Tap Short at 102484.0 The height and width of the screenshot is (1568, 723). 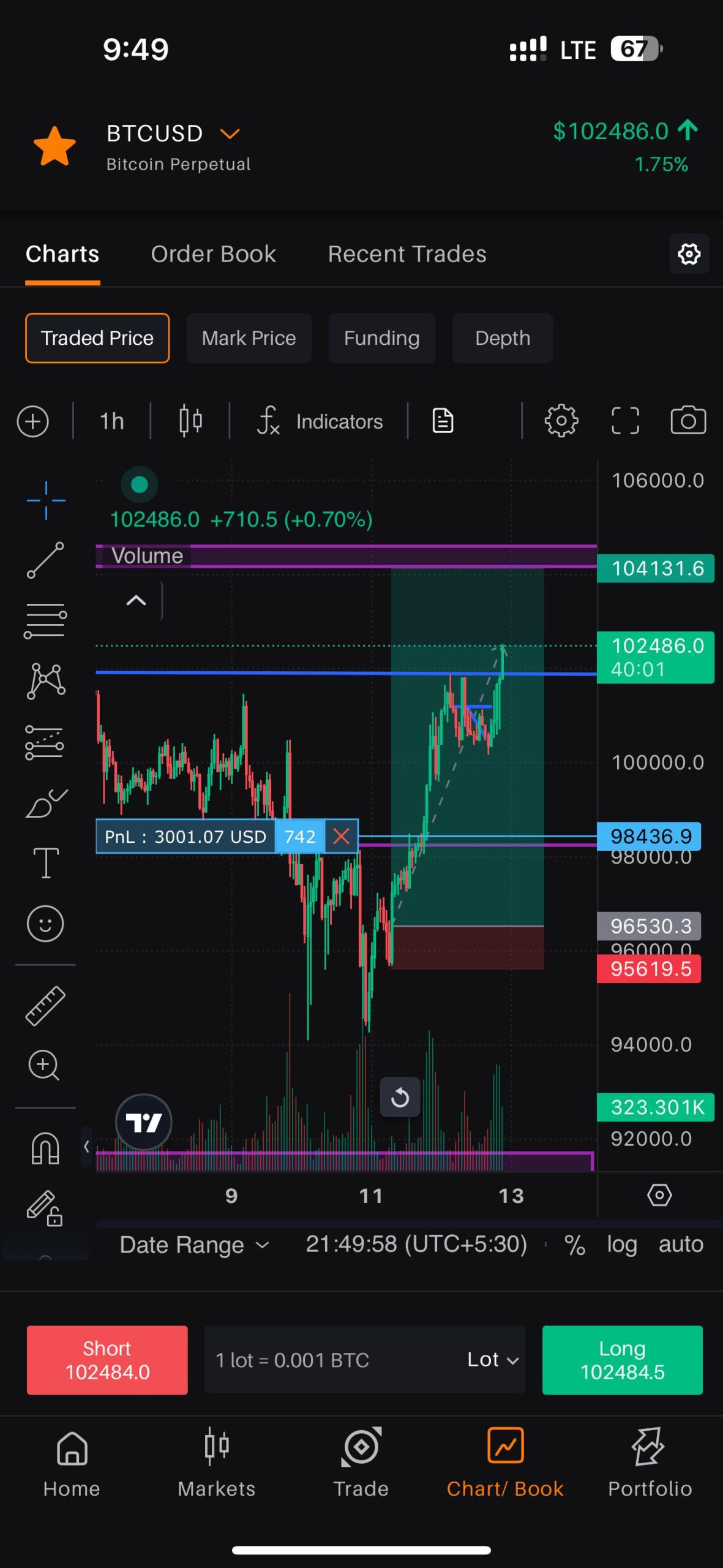pyautogui.click(x=107, y=1360)
